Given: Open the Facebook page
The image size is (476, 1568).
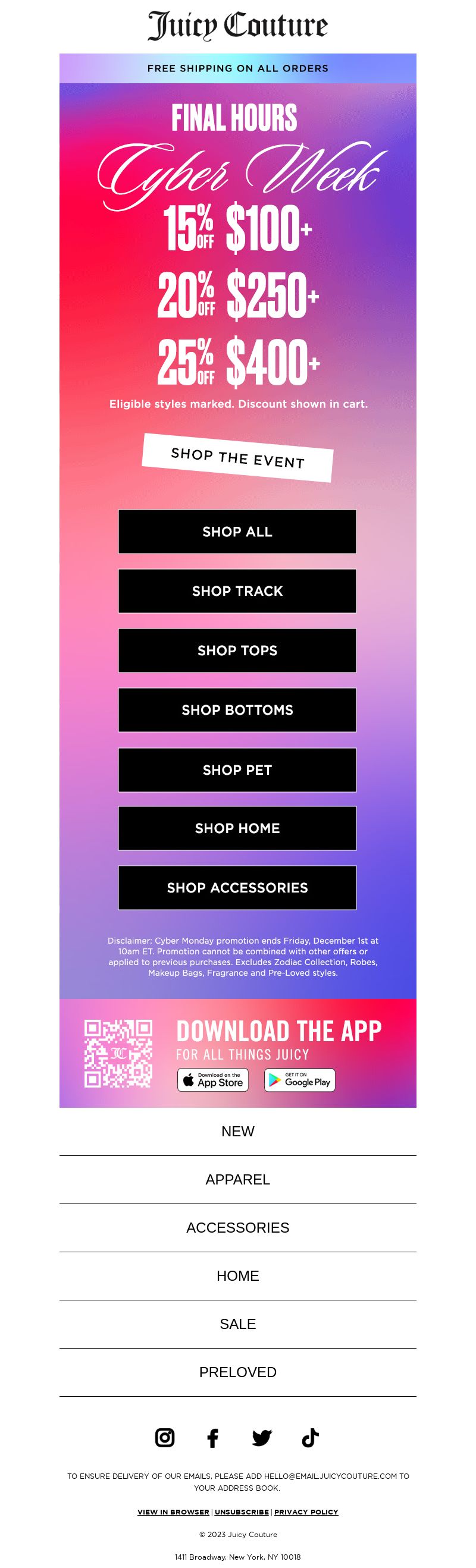Looking at the screenshot, I should click(x=212, y=1438).
